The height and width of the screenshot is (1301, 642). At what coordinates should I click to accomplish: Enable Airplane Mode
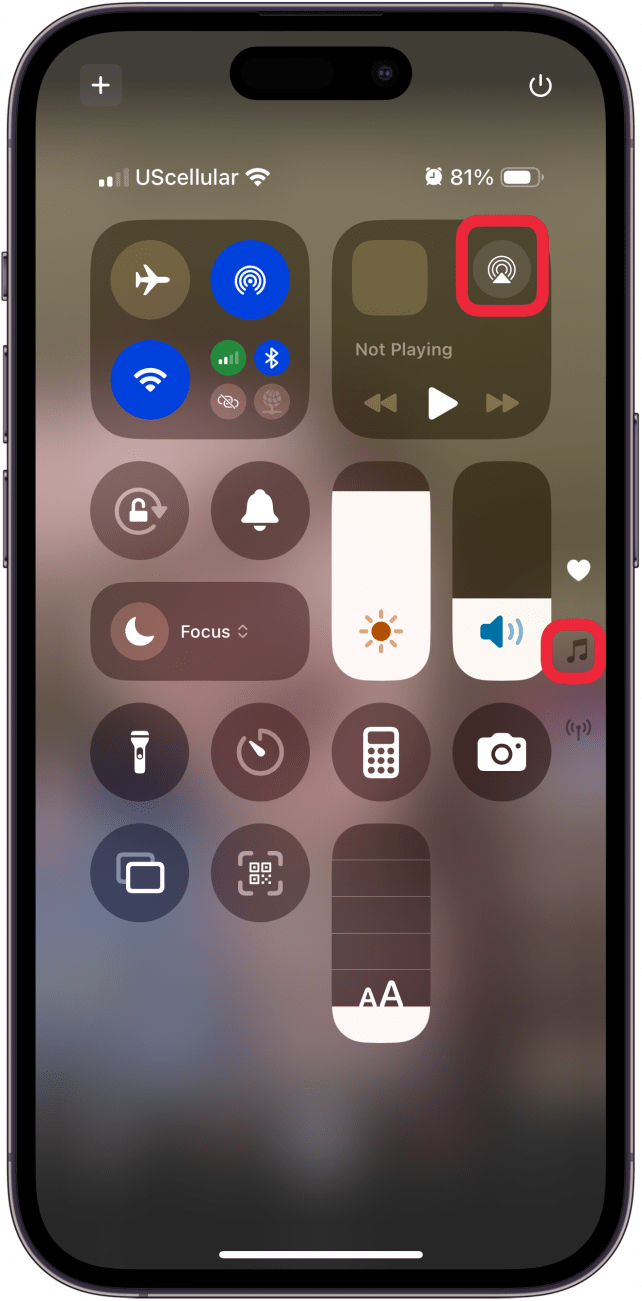click(150, 281)
